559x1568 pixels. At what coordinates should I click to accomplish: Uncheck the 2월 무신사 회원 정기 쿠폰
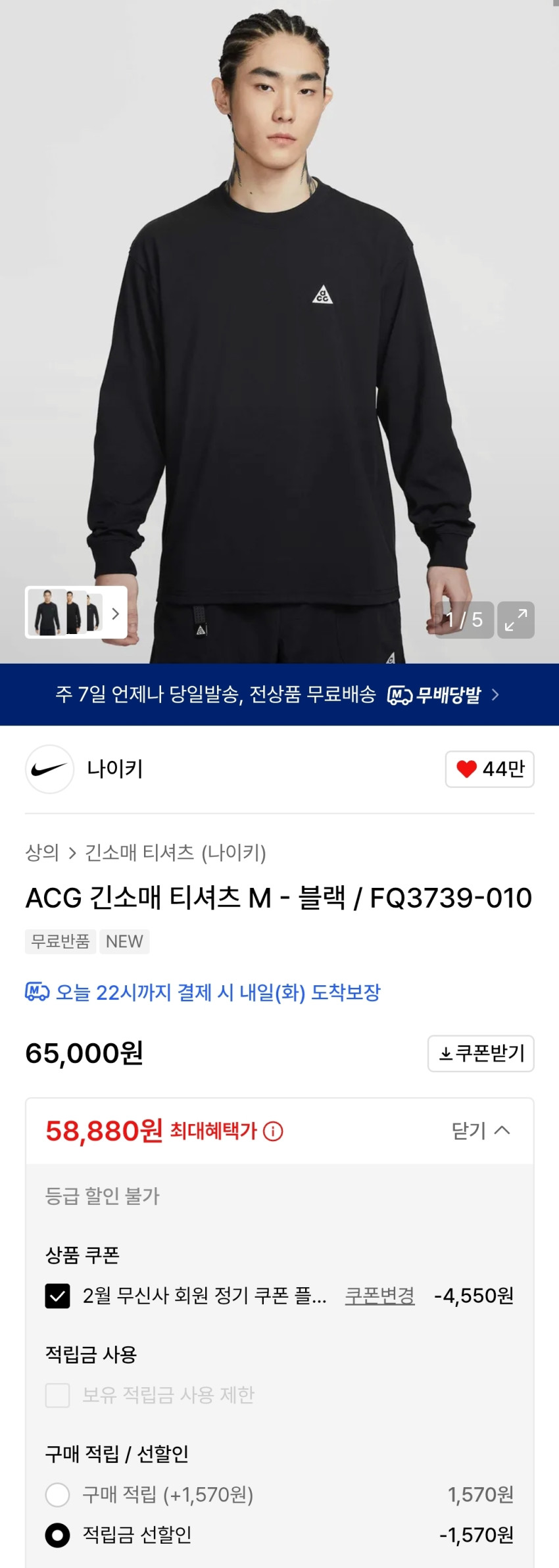[x=58, y=1296]
